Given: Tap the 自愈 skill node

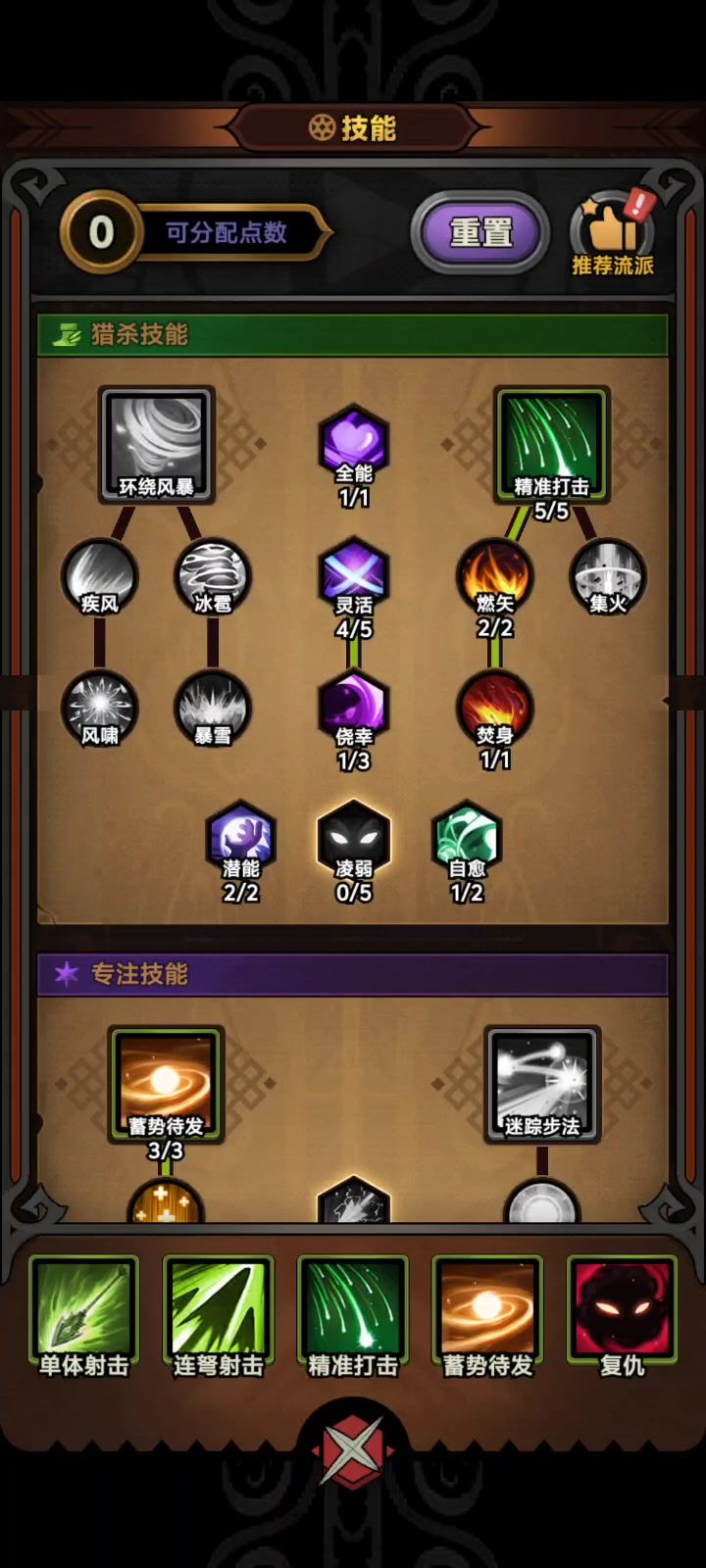Looking at the screenshot, I should pos(467,840).
